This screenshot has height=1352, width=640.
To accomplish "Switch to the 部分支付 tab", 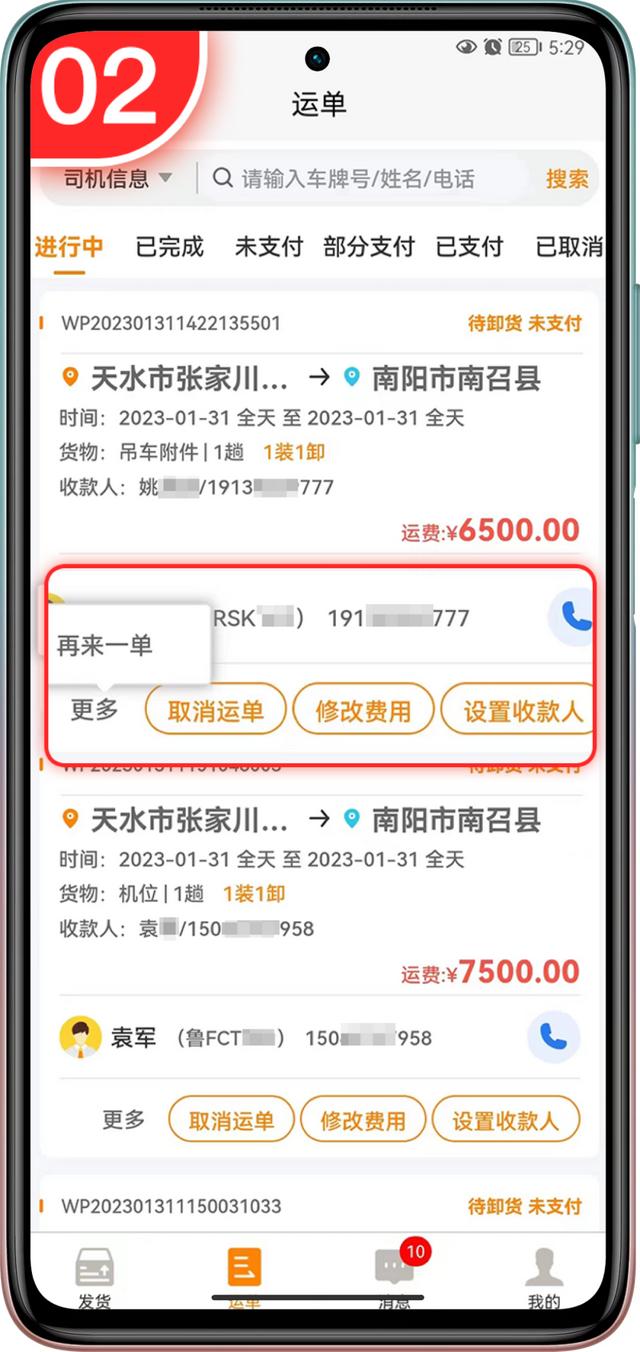I will point(368,247).
